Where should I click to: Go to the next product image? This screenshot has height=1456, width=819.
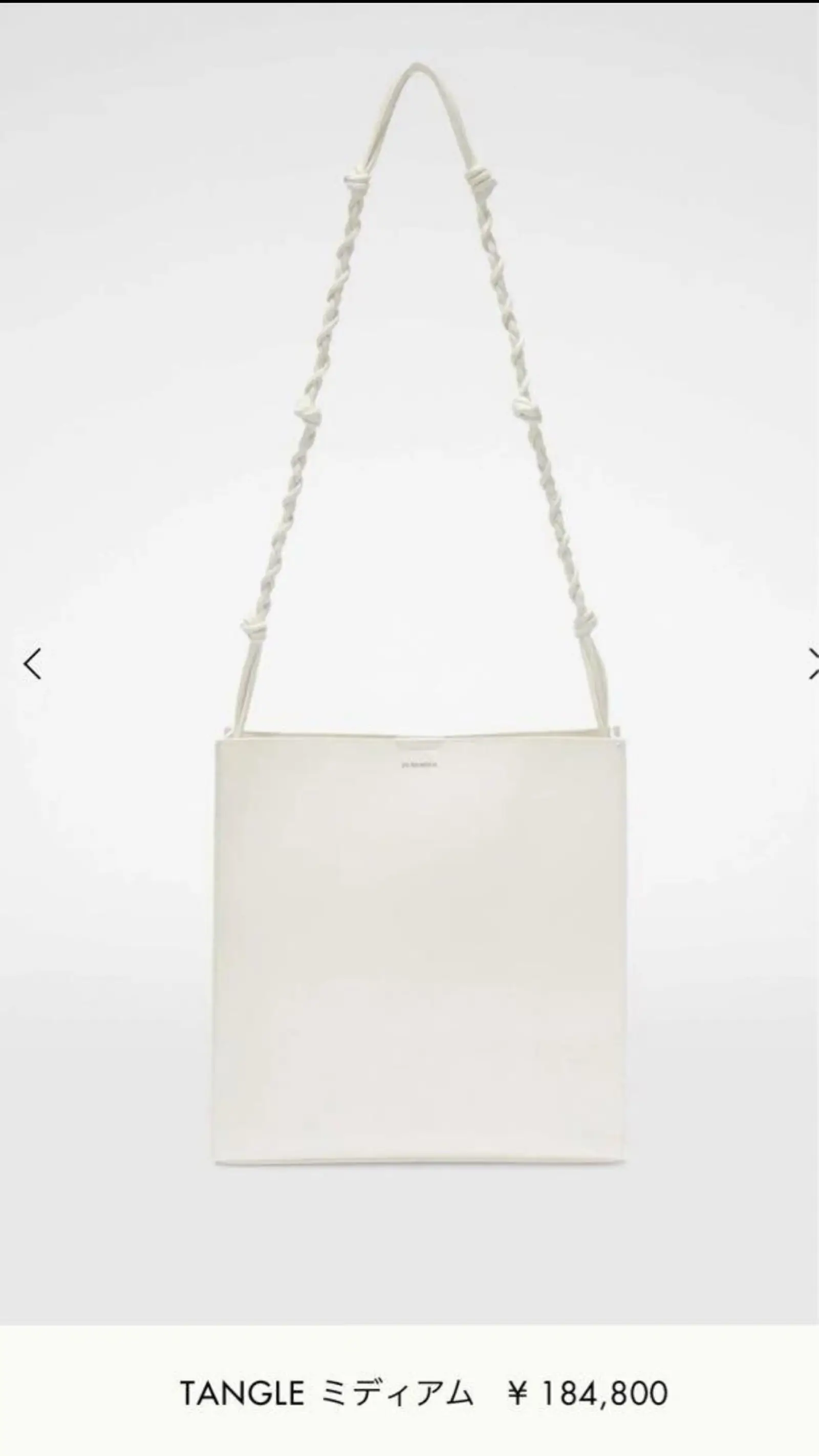pos(813,663)
